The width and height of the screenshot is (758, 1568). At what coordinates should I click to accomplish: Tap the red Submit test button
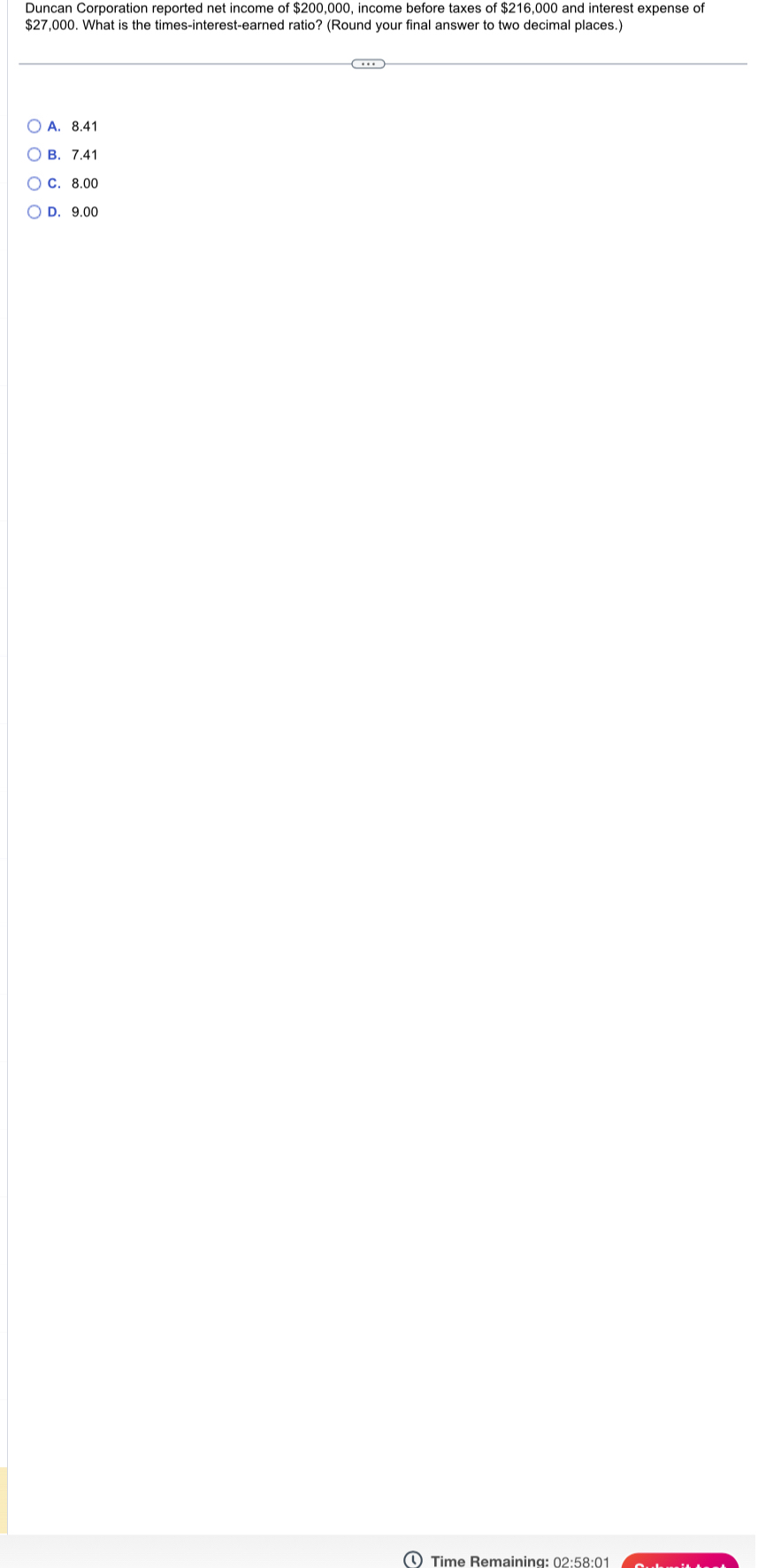pos(679,1561)
